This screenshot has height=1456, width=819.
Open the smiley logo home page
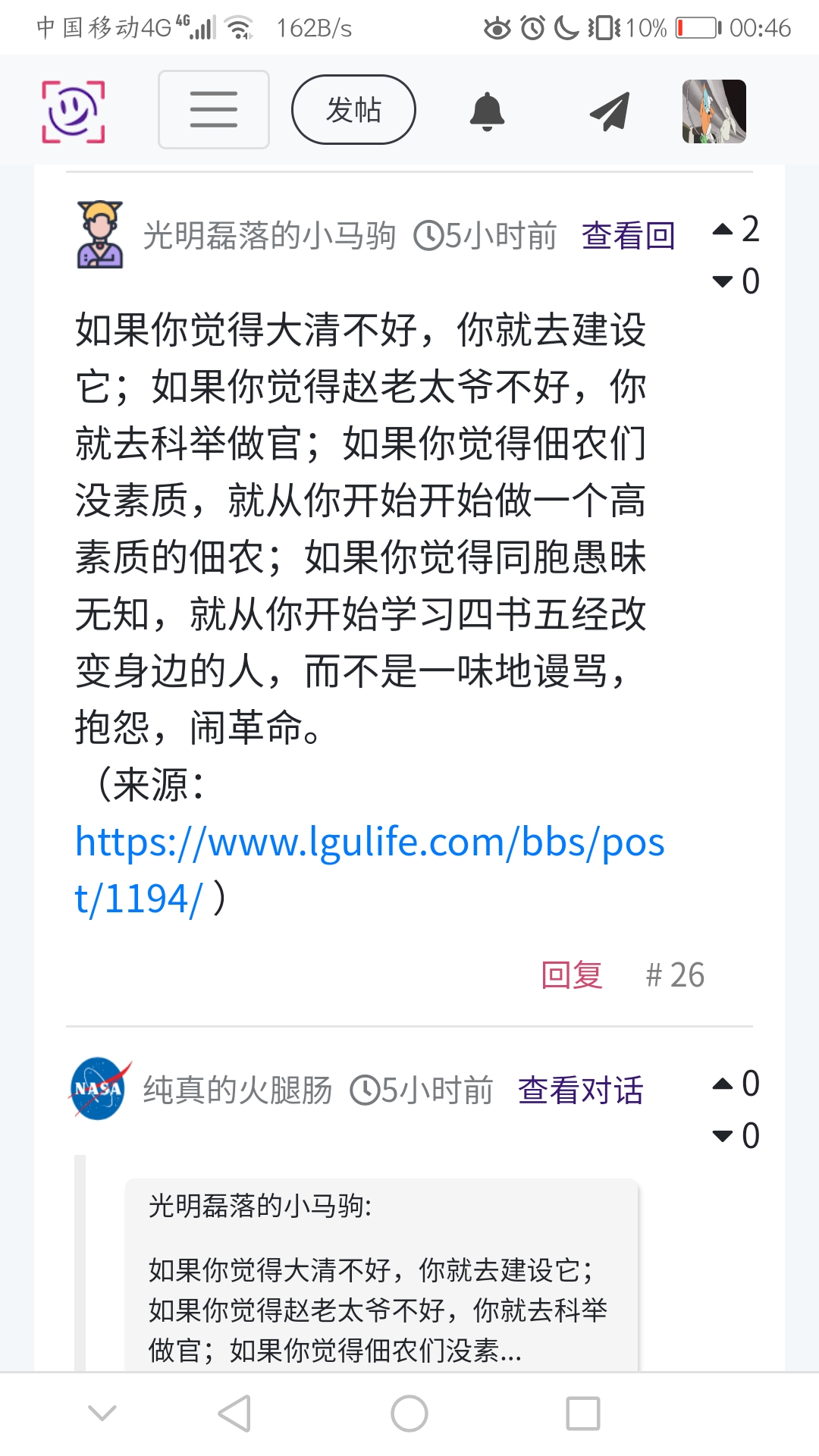pyautogui.click(x=73, y=111)
